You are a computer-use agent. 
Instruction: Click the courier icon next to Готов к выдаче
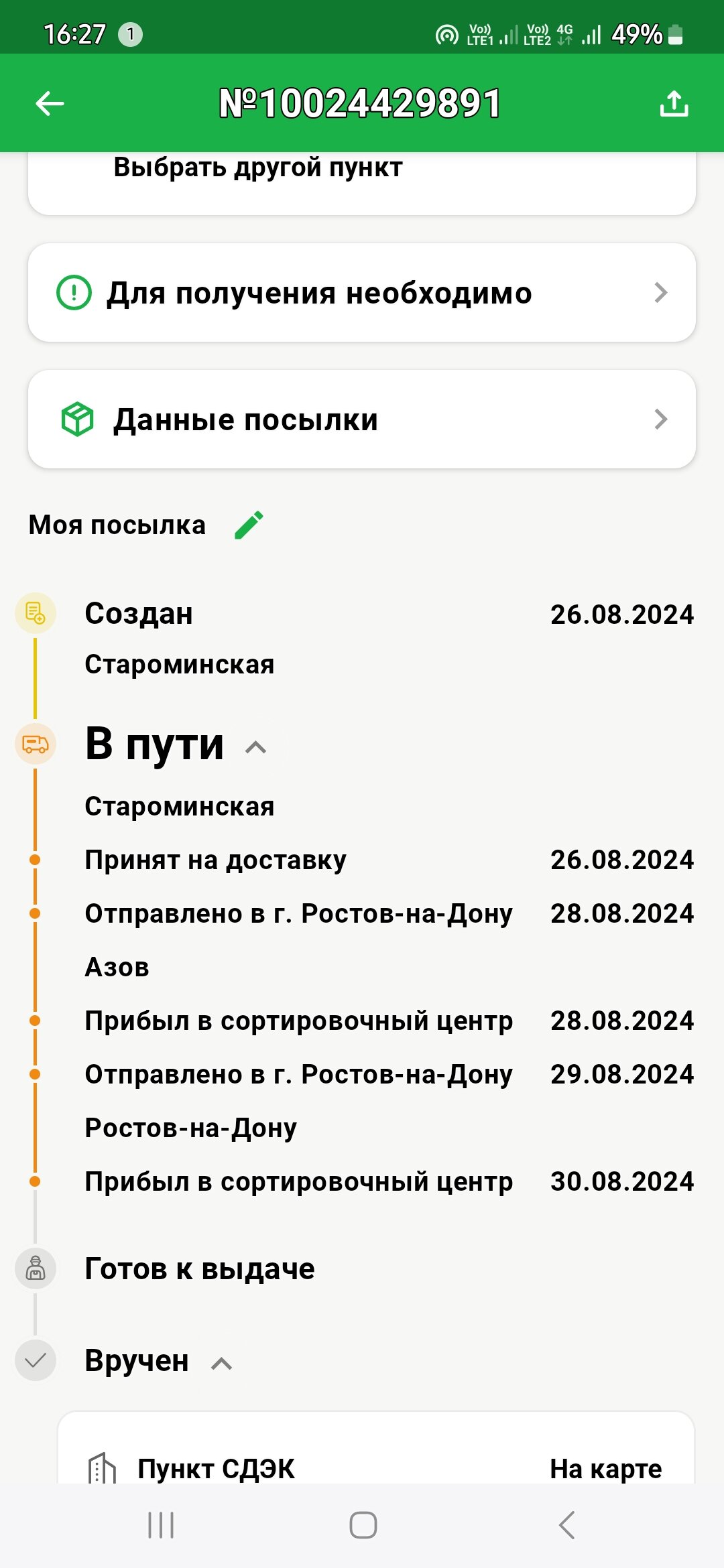click(35, 1267)
